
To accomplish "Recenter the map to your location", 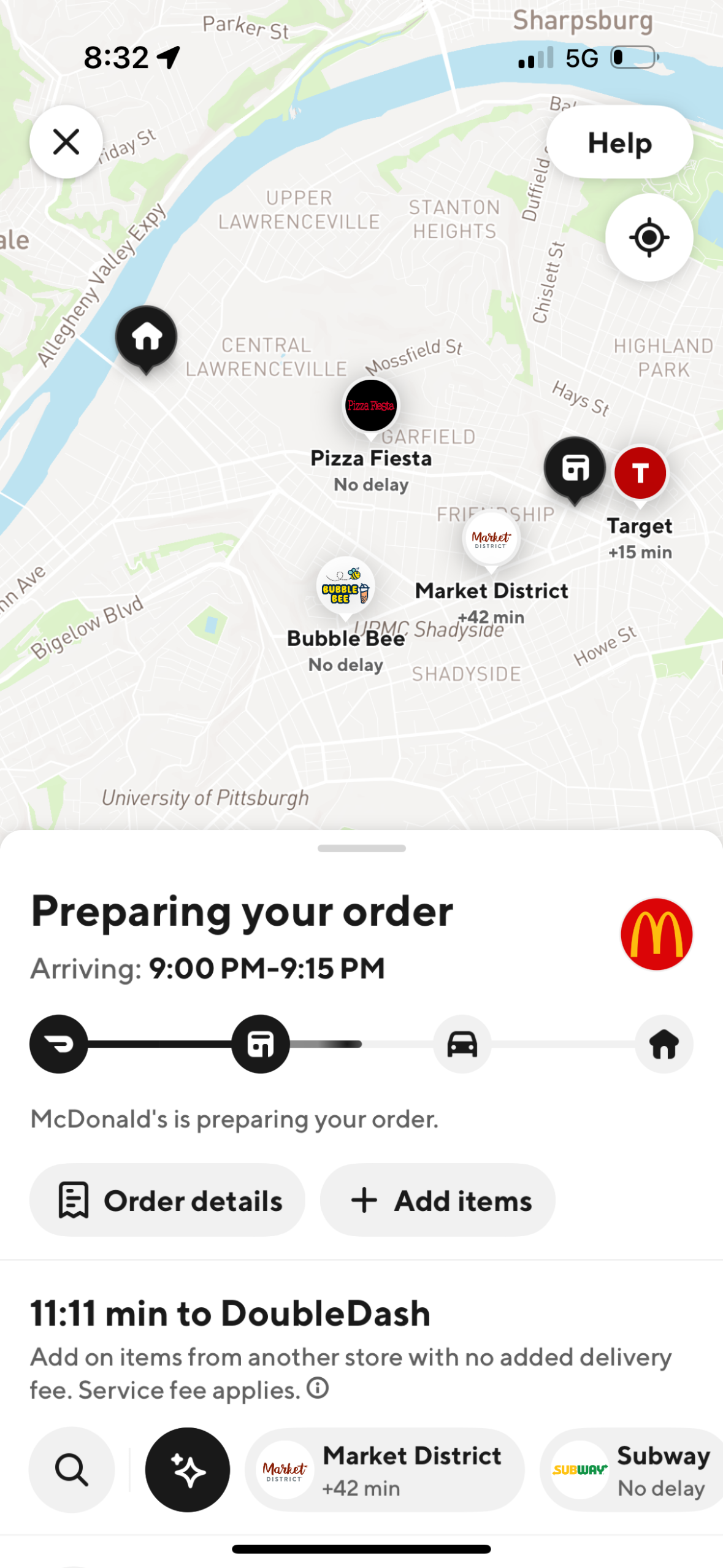I will point(648,237).
